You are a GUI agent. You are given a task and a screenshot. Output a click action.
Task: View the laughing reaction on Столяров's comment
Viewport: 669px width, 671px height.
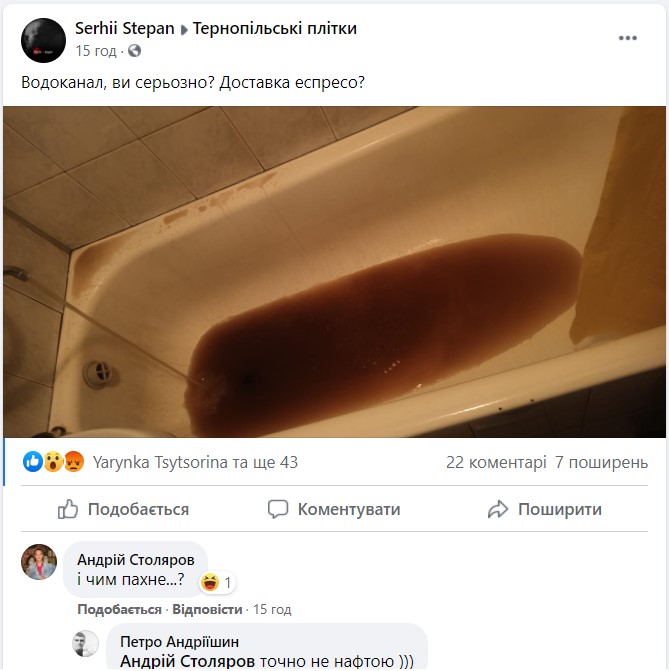(216, 581)
